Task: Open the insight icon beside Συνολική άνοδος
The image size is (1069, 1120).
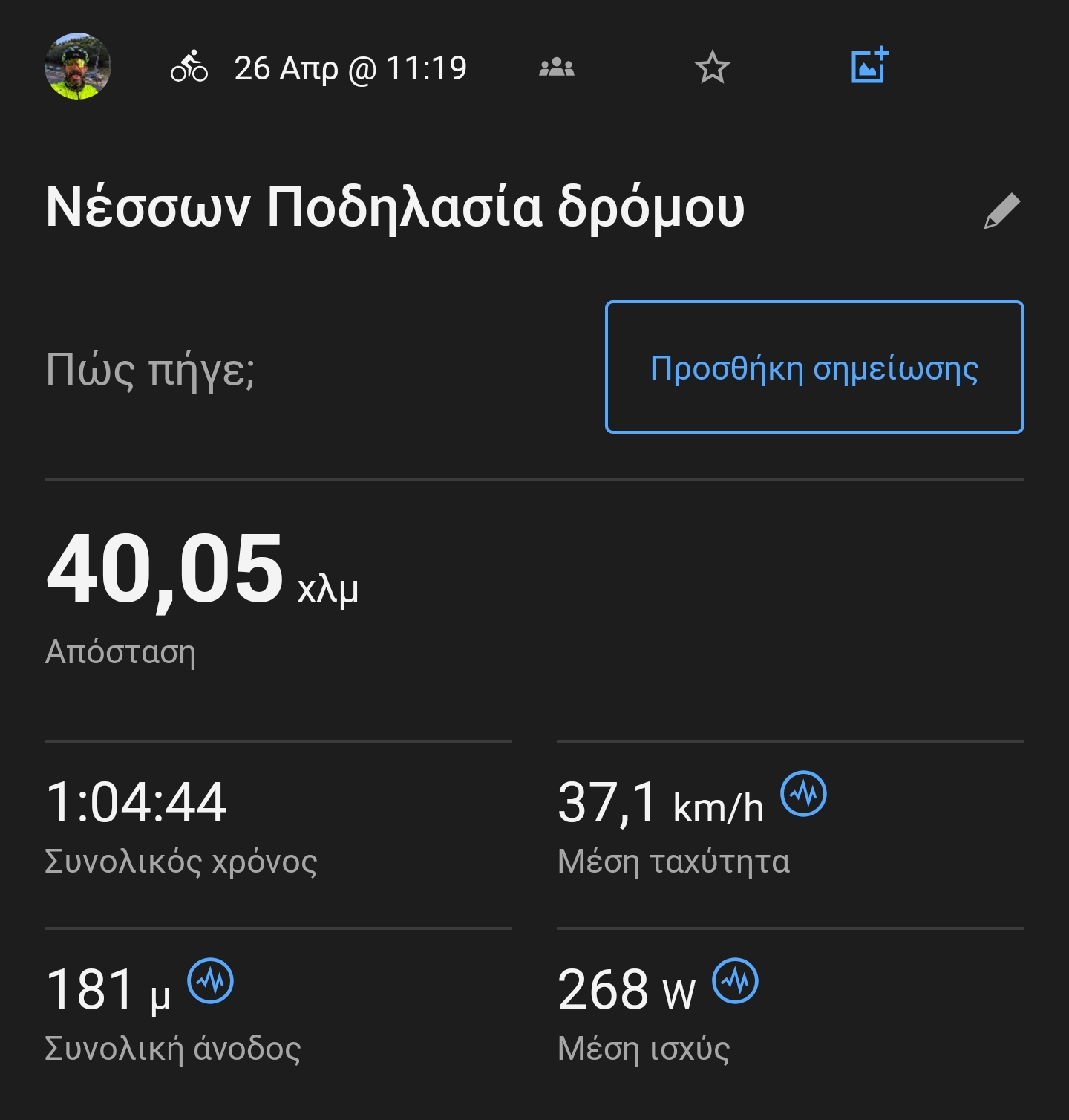Action: pyautogui.click(x=211, y=981)
